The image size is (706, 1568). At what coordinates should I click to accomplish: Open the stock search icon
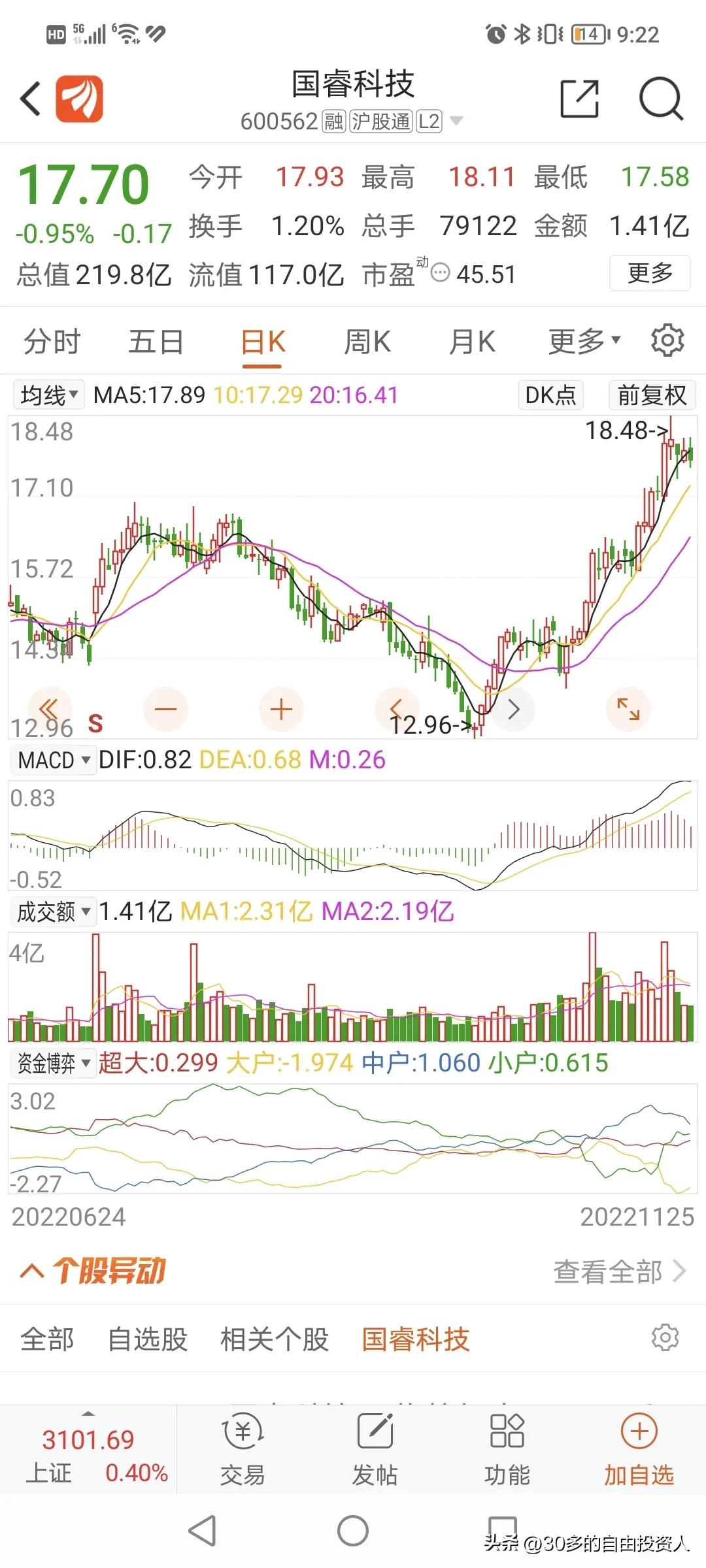662,98
